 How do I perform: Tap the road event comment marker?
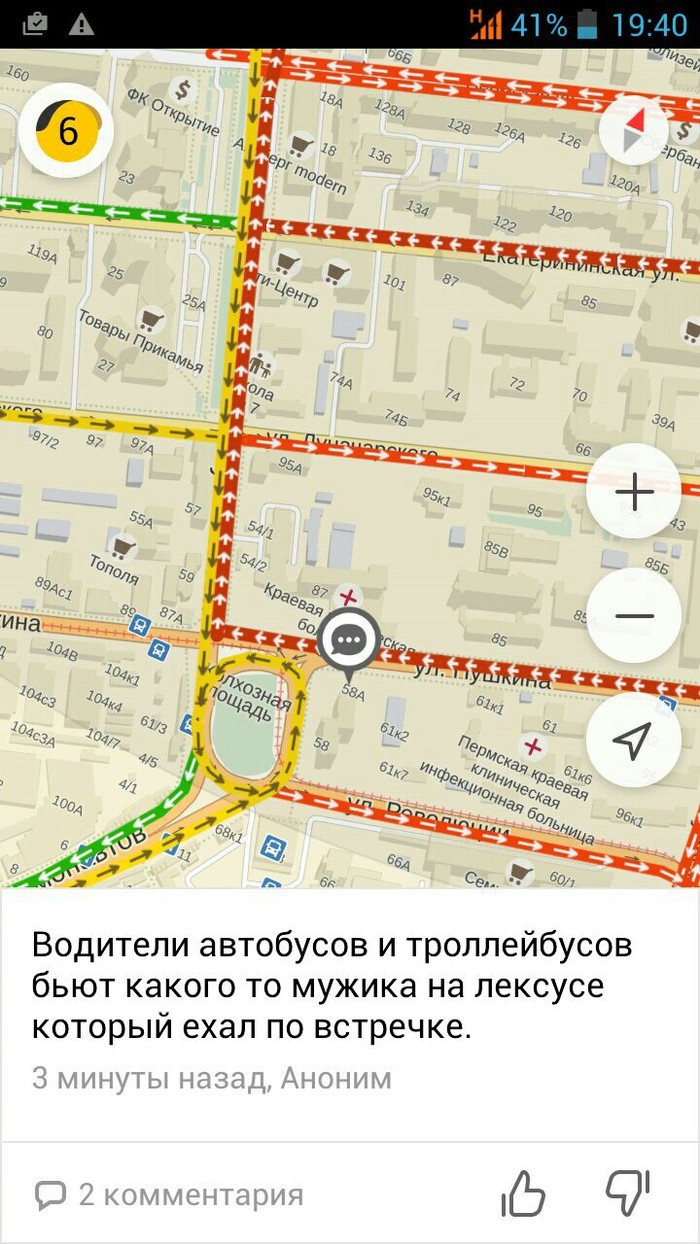[x=348, y=640]
